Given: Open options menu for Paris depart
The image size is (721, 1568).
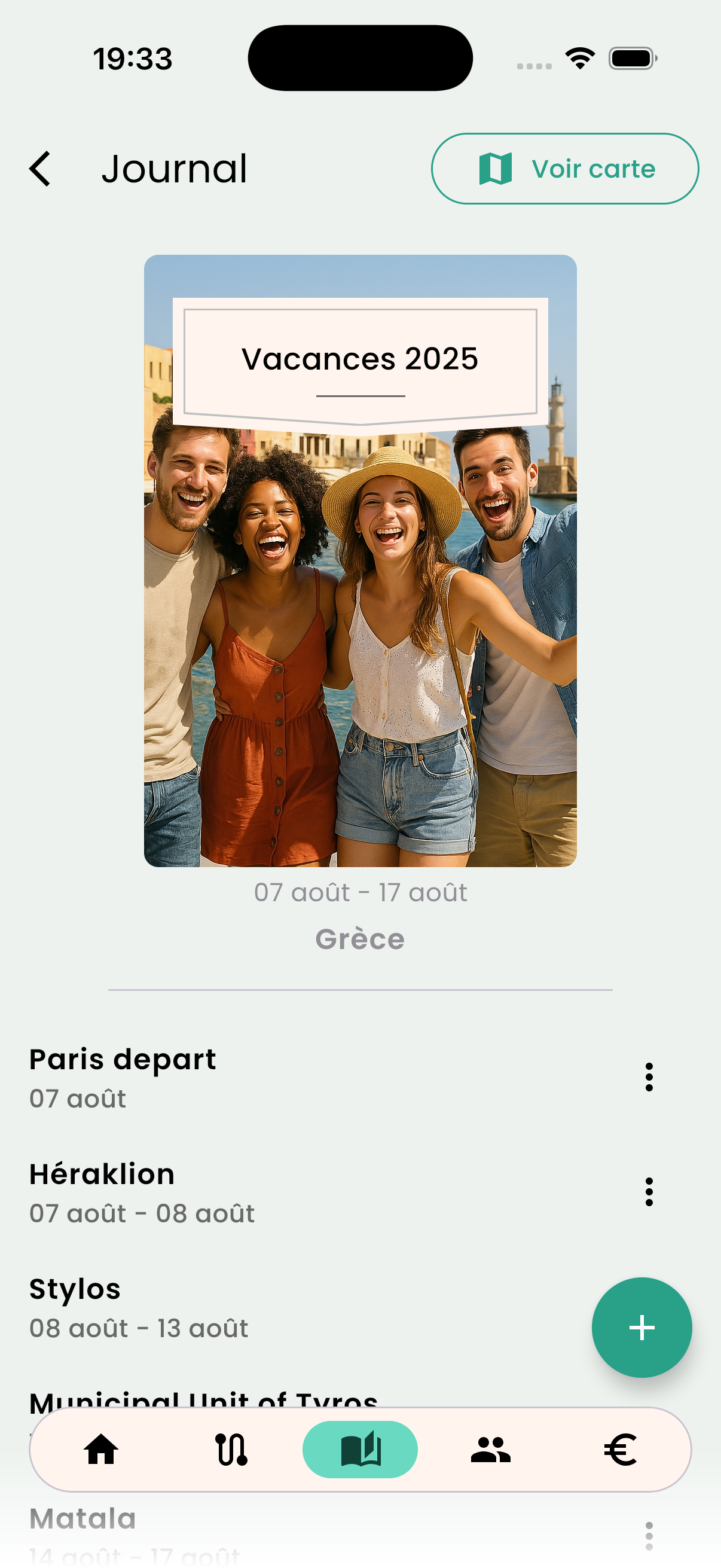Looking at the screenshot, I should 649,1078.
